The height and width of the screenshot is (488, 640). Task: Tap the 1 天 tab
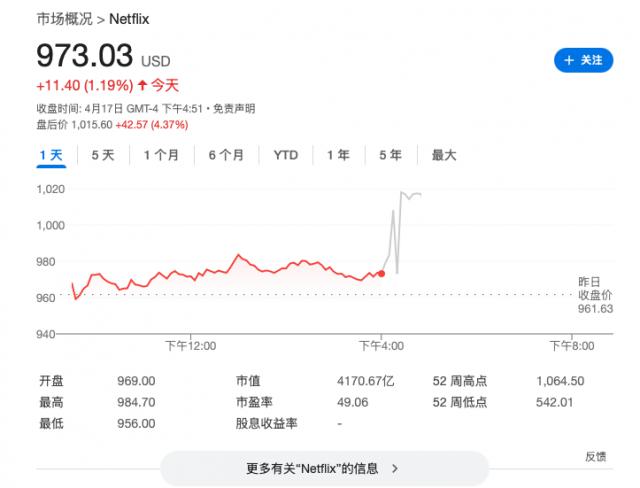tap(51, 155)
